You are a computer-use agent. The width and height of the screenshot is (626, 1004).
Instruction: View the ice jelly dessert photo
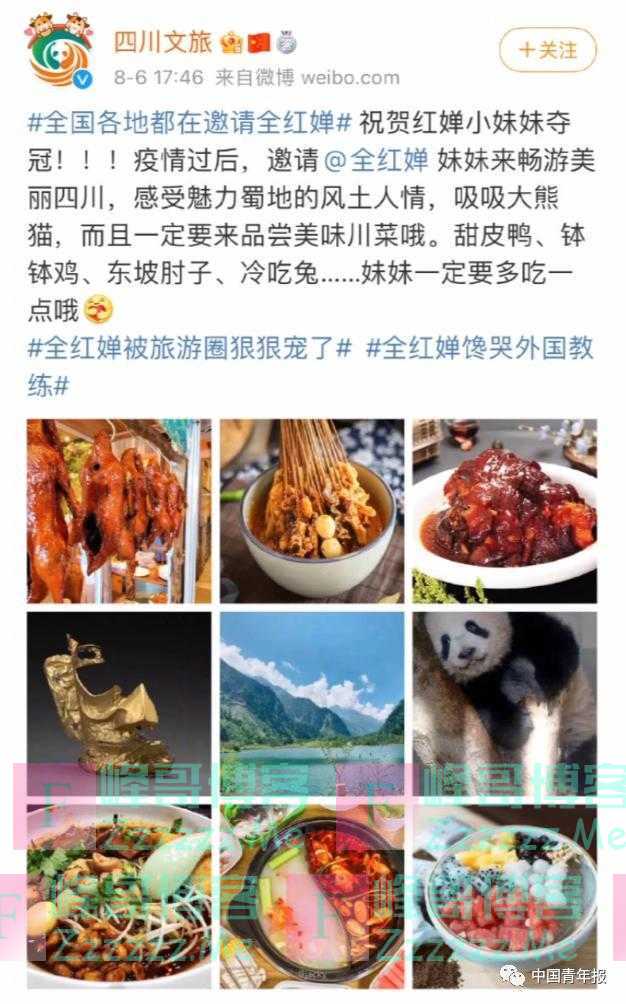pos(505,895)
